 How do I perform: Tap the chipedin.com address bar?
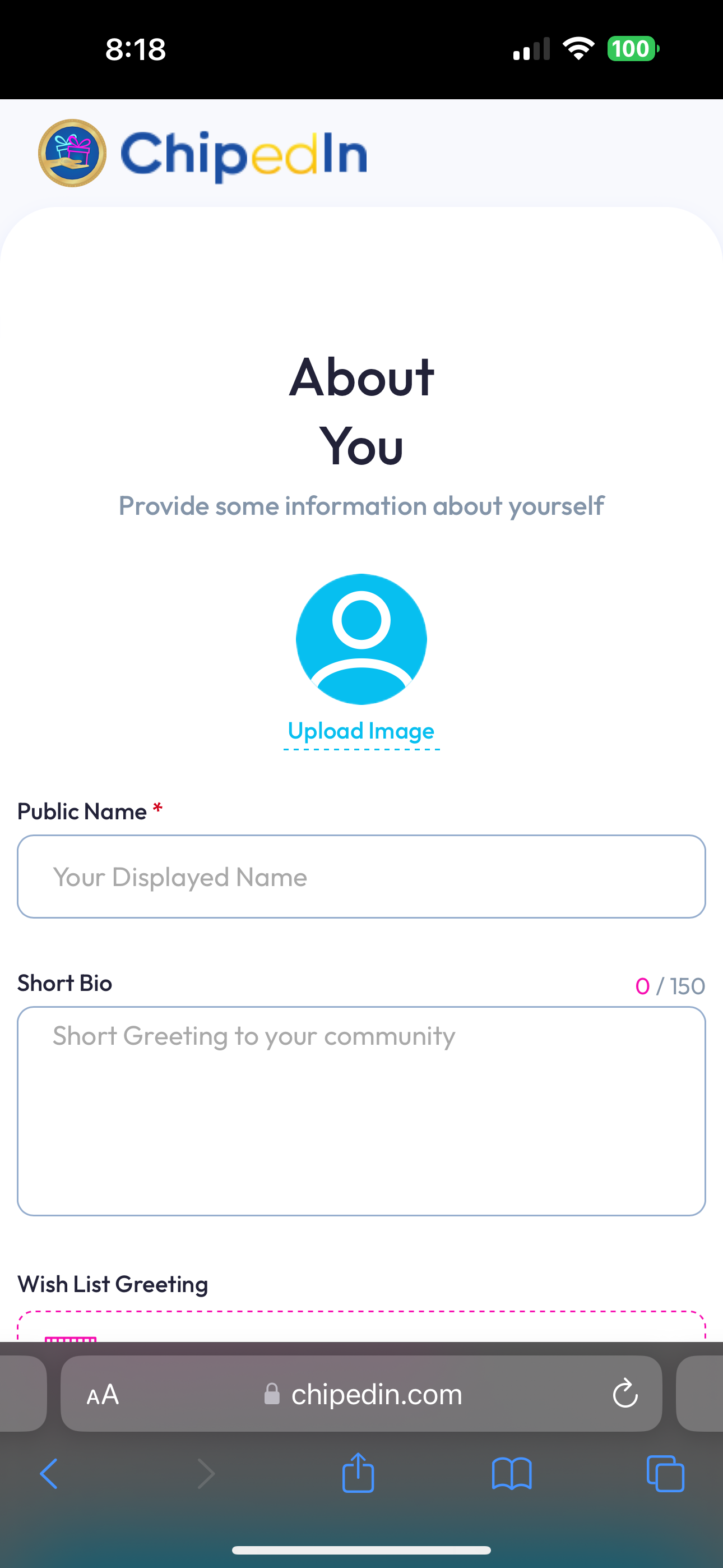pyautogui.click(x=361, y=1394)
